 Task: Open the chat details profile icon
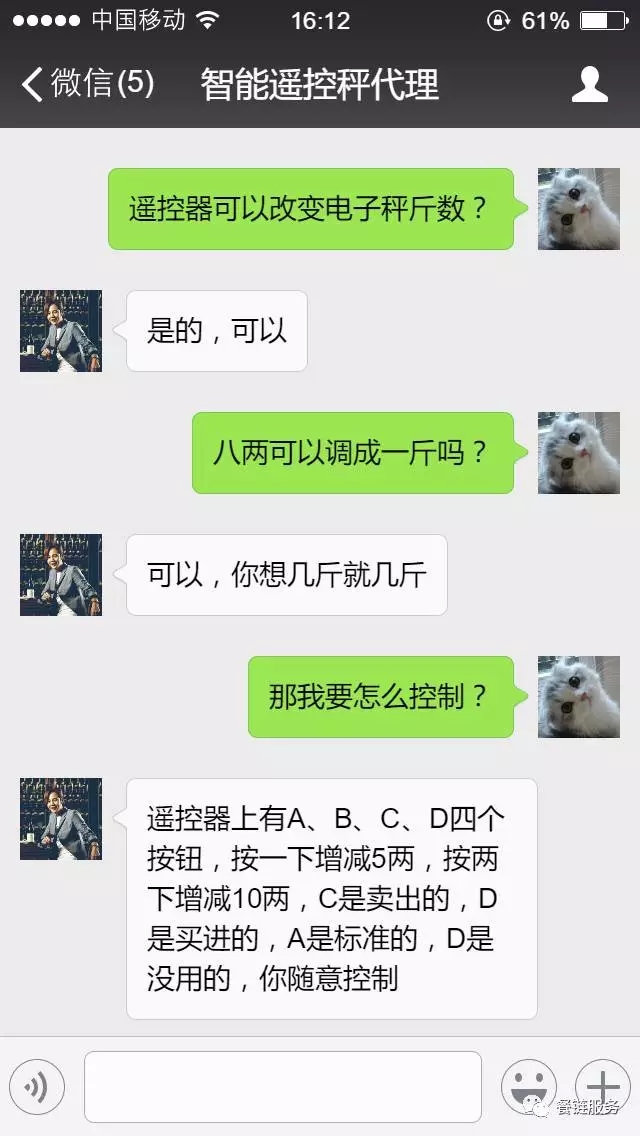point(589,84)
